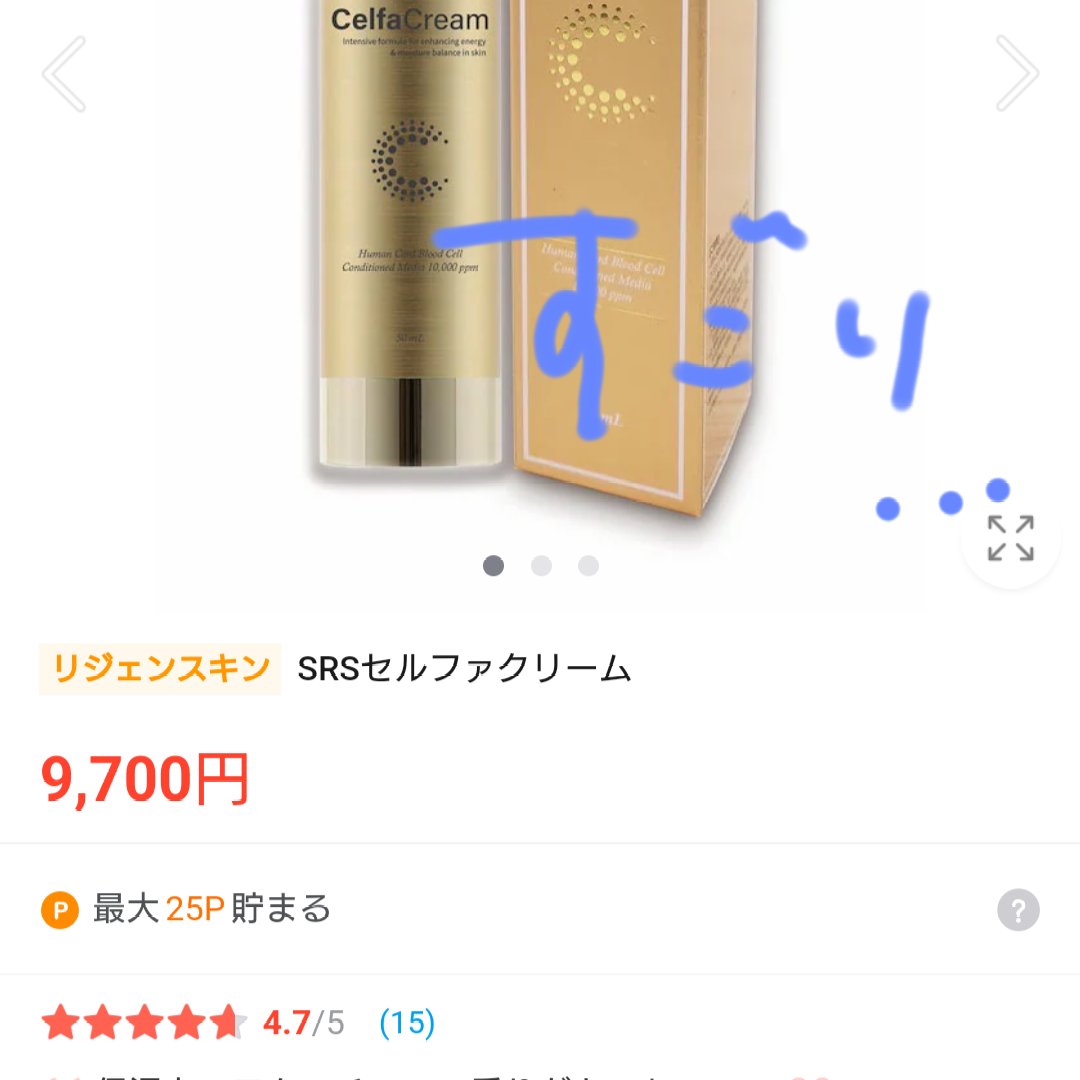Show the previous product image
The image size is (1080, 1080).
pyautogui.click(x=64, y=74)
